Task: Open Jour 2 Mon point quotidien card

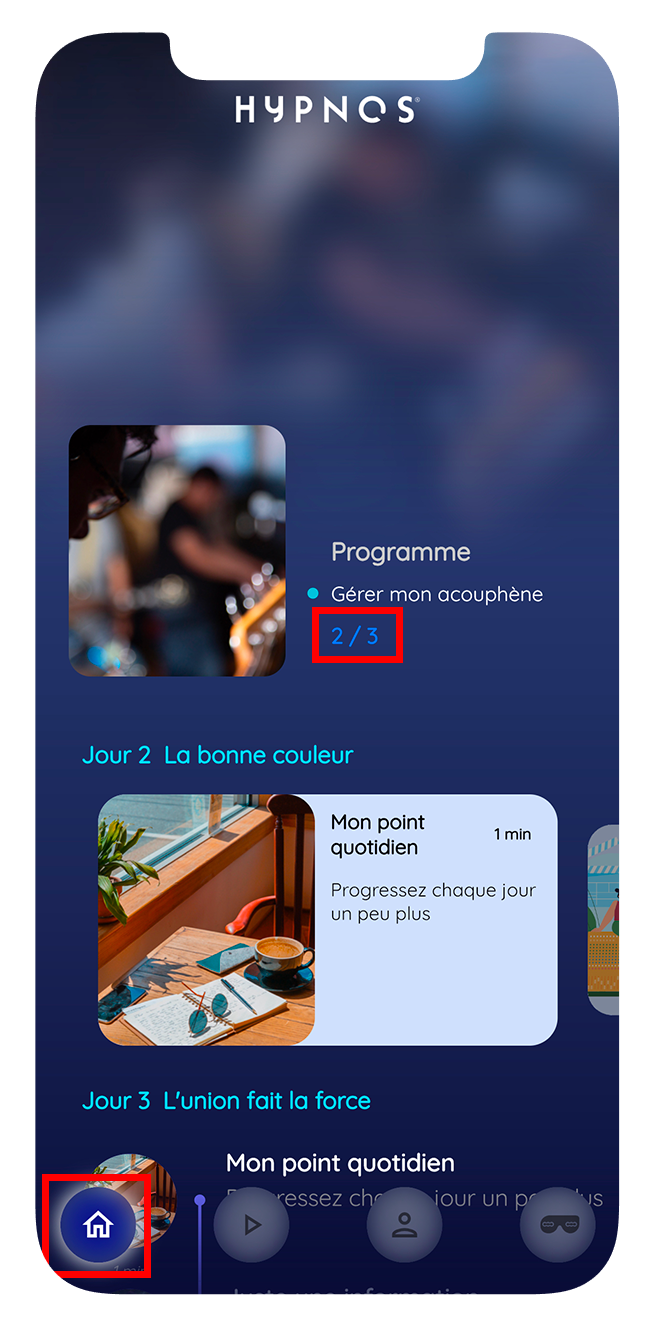Action: 327,920
